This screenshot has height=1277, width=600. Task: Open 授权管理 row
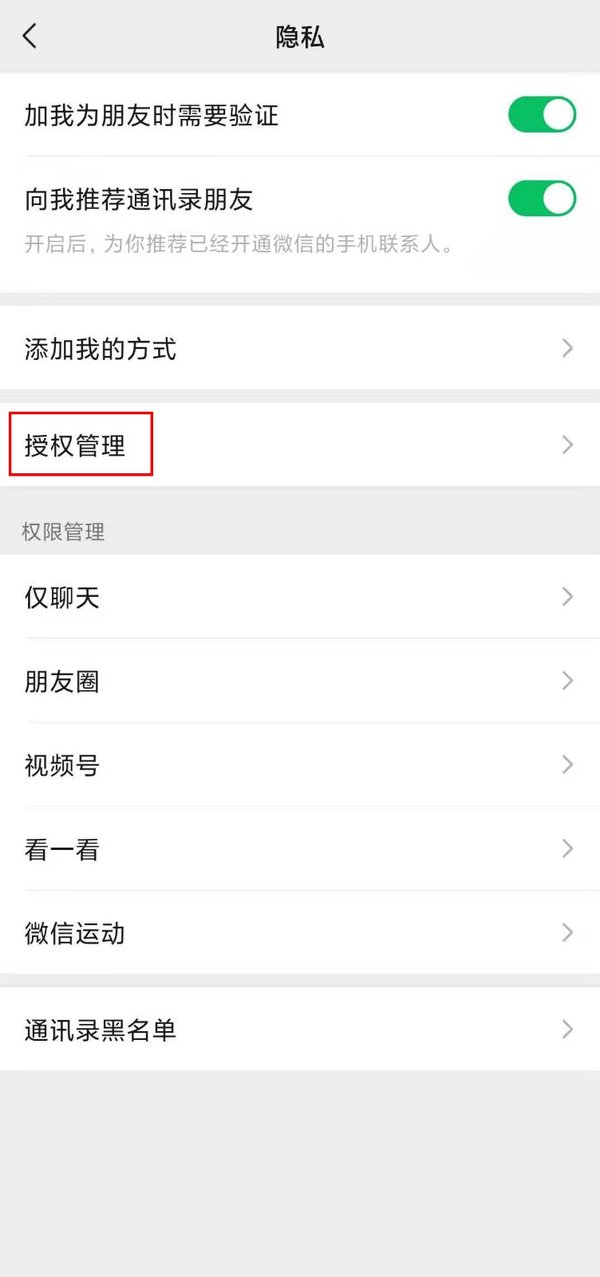[x=300, y=446]
